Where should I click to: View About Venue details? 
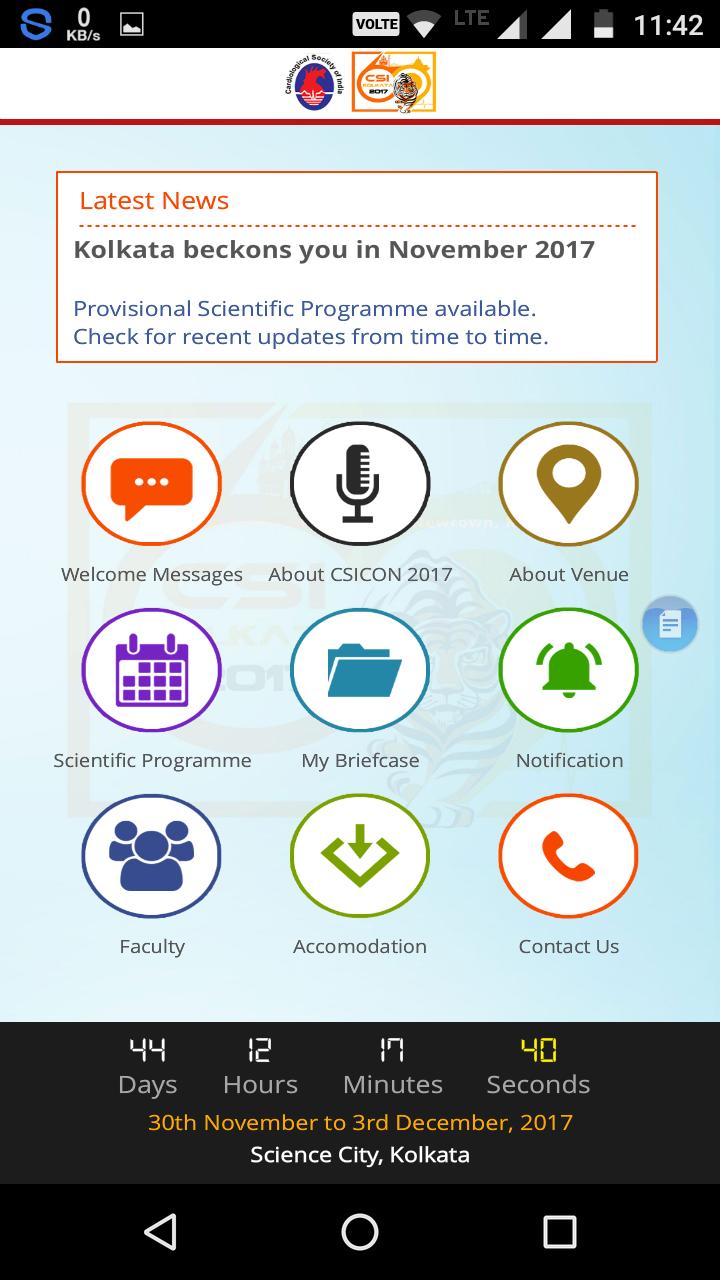click(568, 484)
